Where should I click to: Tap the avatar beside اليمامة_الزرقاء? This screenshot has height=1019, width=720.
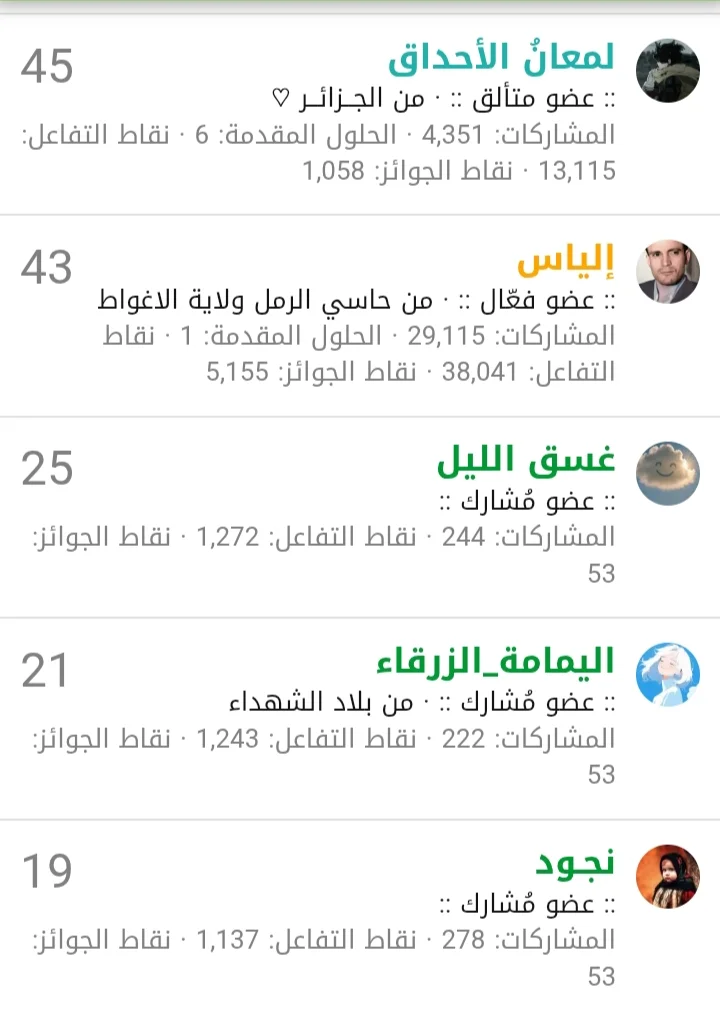click(x=668, y=674)
